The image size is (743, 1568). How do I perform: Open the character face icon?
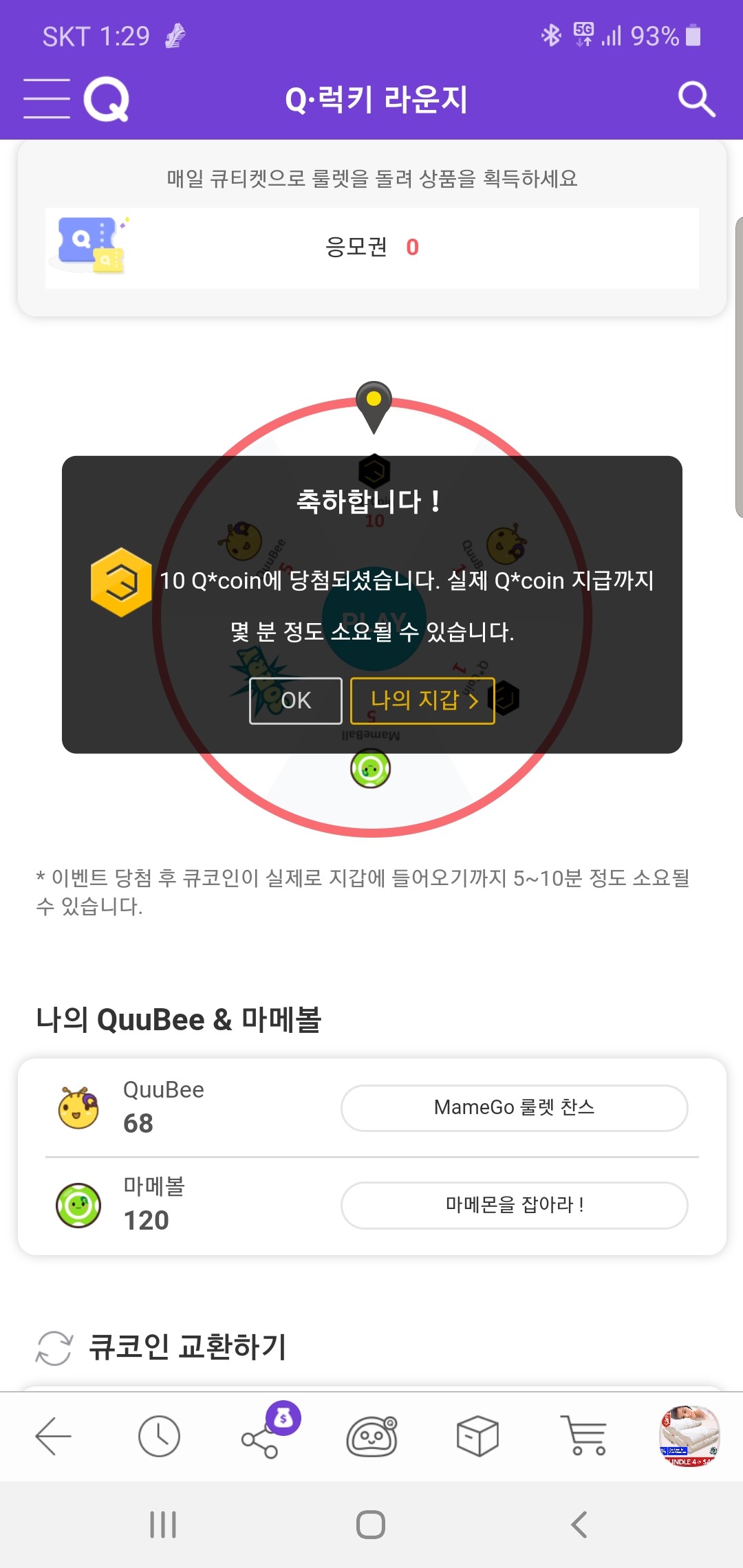click(371, 1437)
